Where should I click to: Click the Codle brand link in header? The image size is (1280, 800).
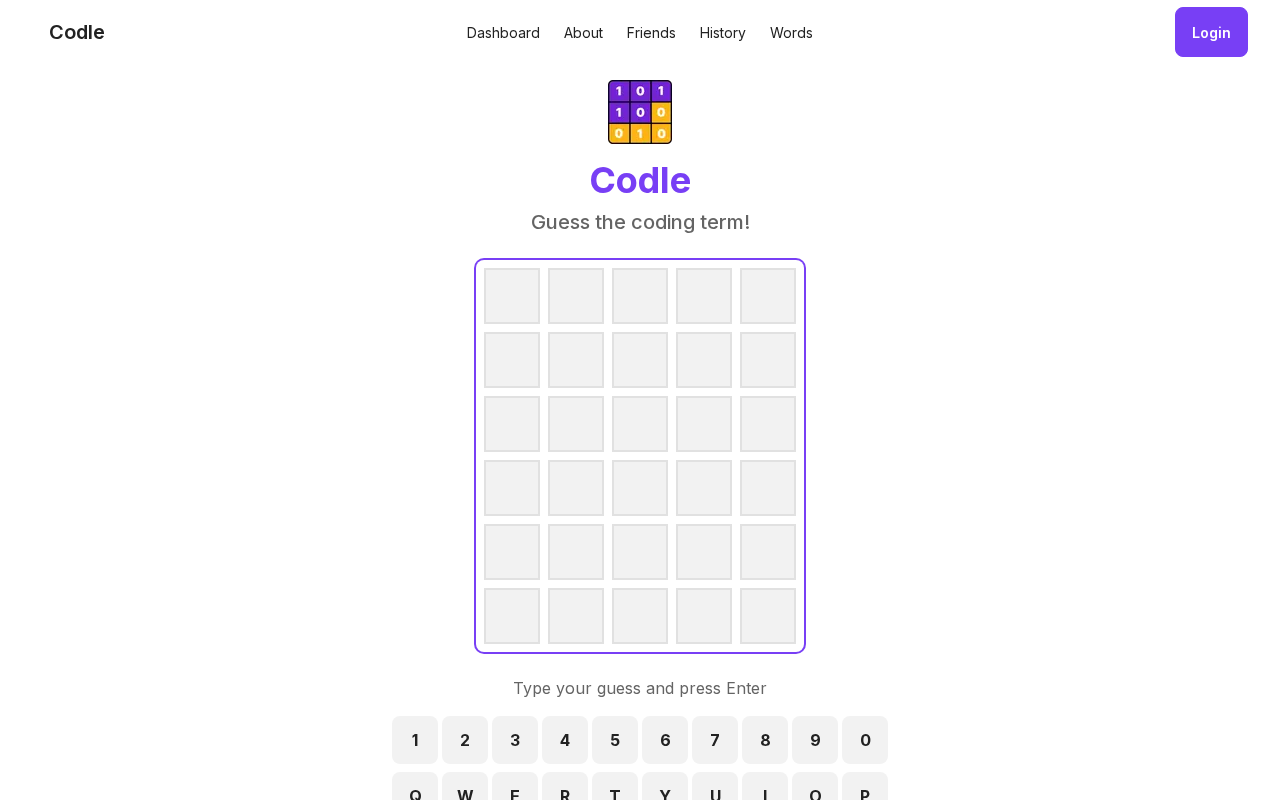pos(77,32)
